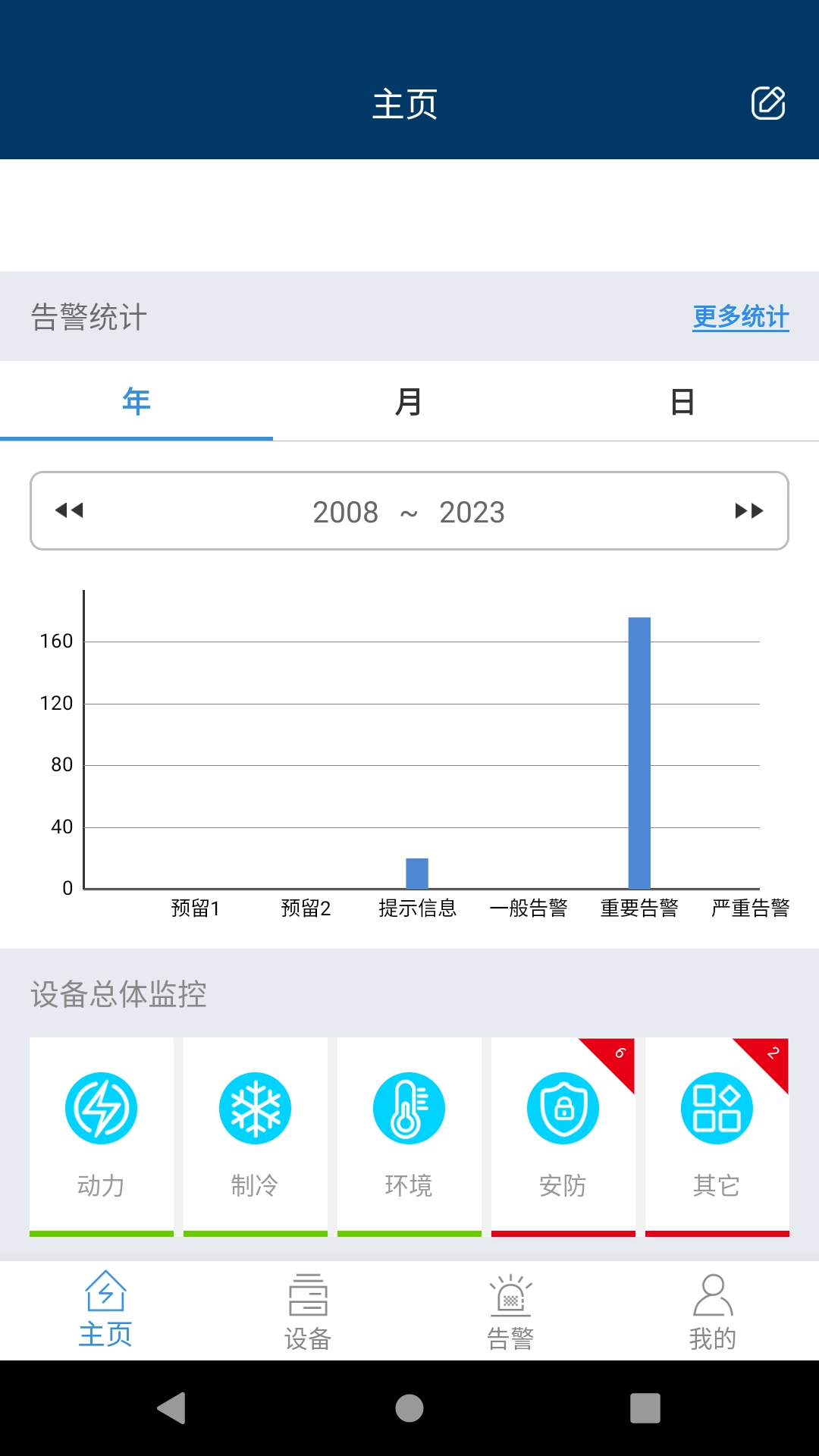Select the 年 yearly statistics tab
Image resolution: width=819 pixels, height=1456 pixels.
click(x=136, y=402)
